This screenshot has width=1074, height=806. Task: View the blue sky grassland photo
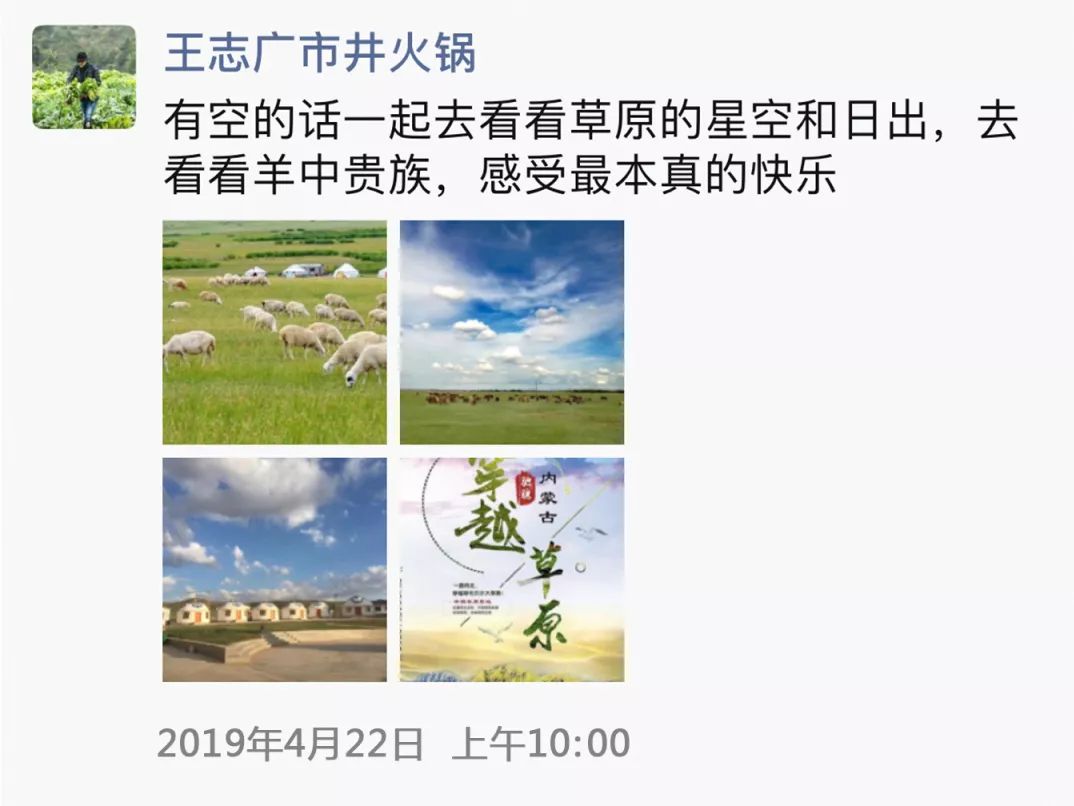pyautogui.click(x=511, y=332)
